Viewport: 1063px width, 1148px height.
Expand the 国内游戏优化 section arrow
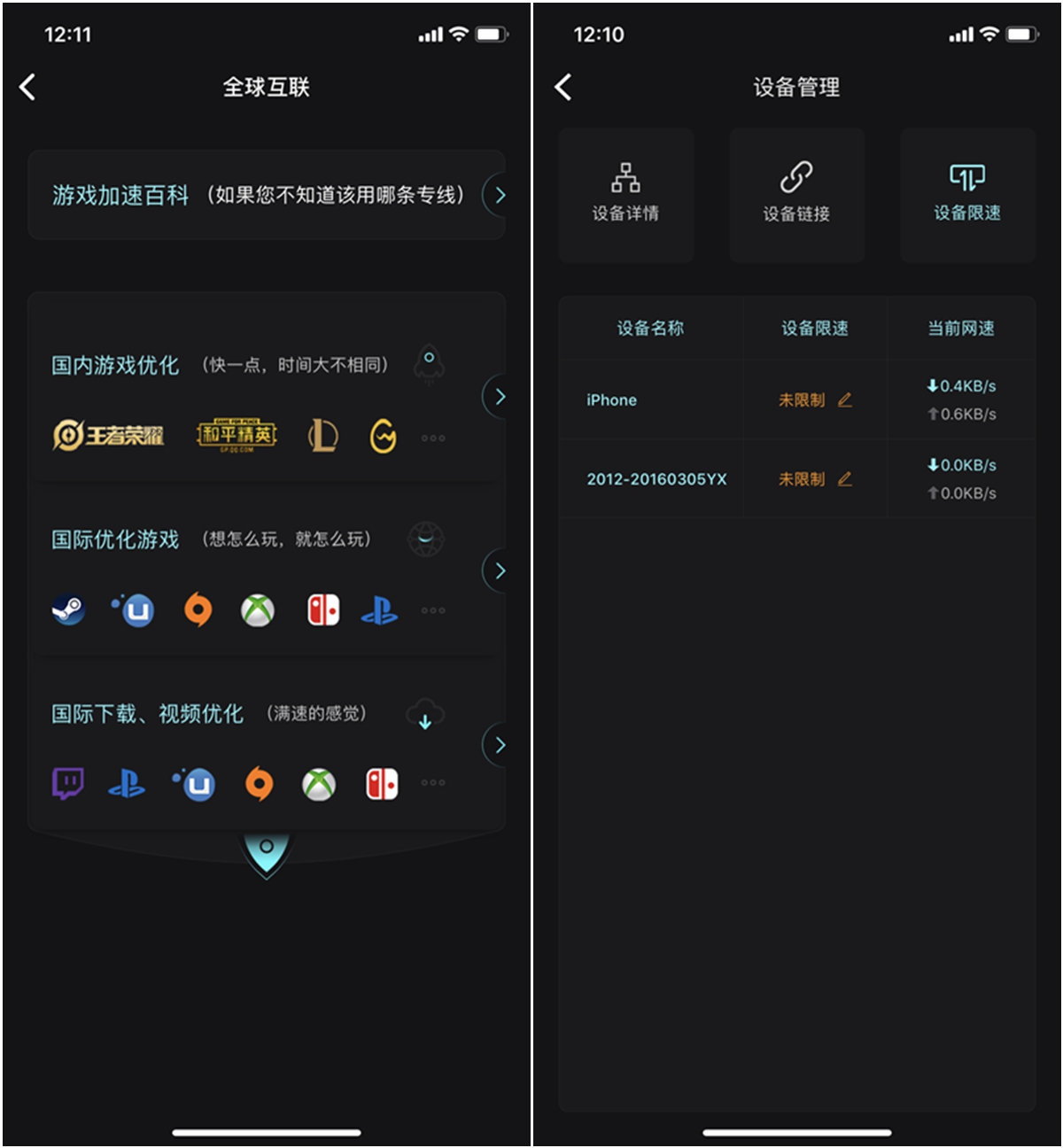[500, 396]
